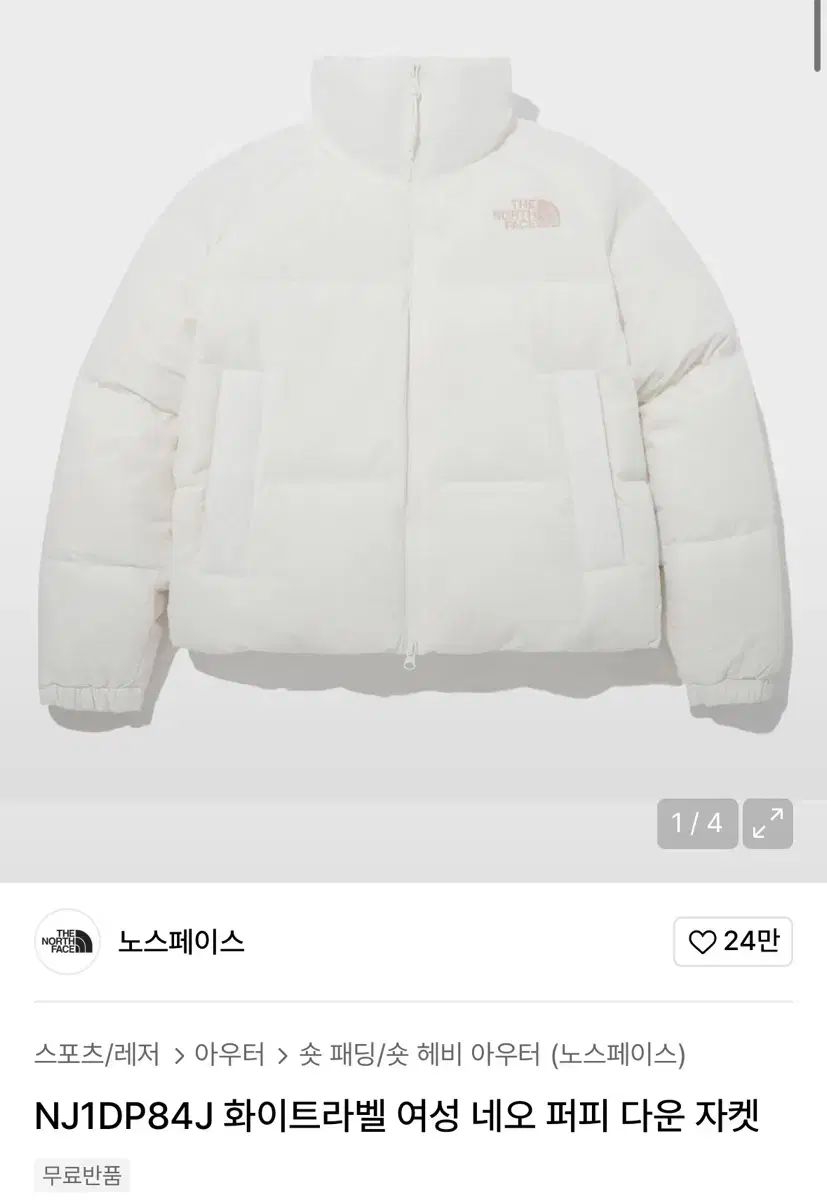
Task: Expand the product image to fullscreen
Action: point(768,824)
